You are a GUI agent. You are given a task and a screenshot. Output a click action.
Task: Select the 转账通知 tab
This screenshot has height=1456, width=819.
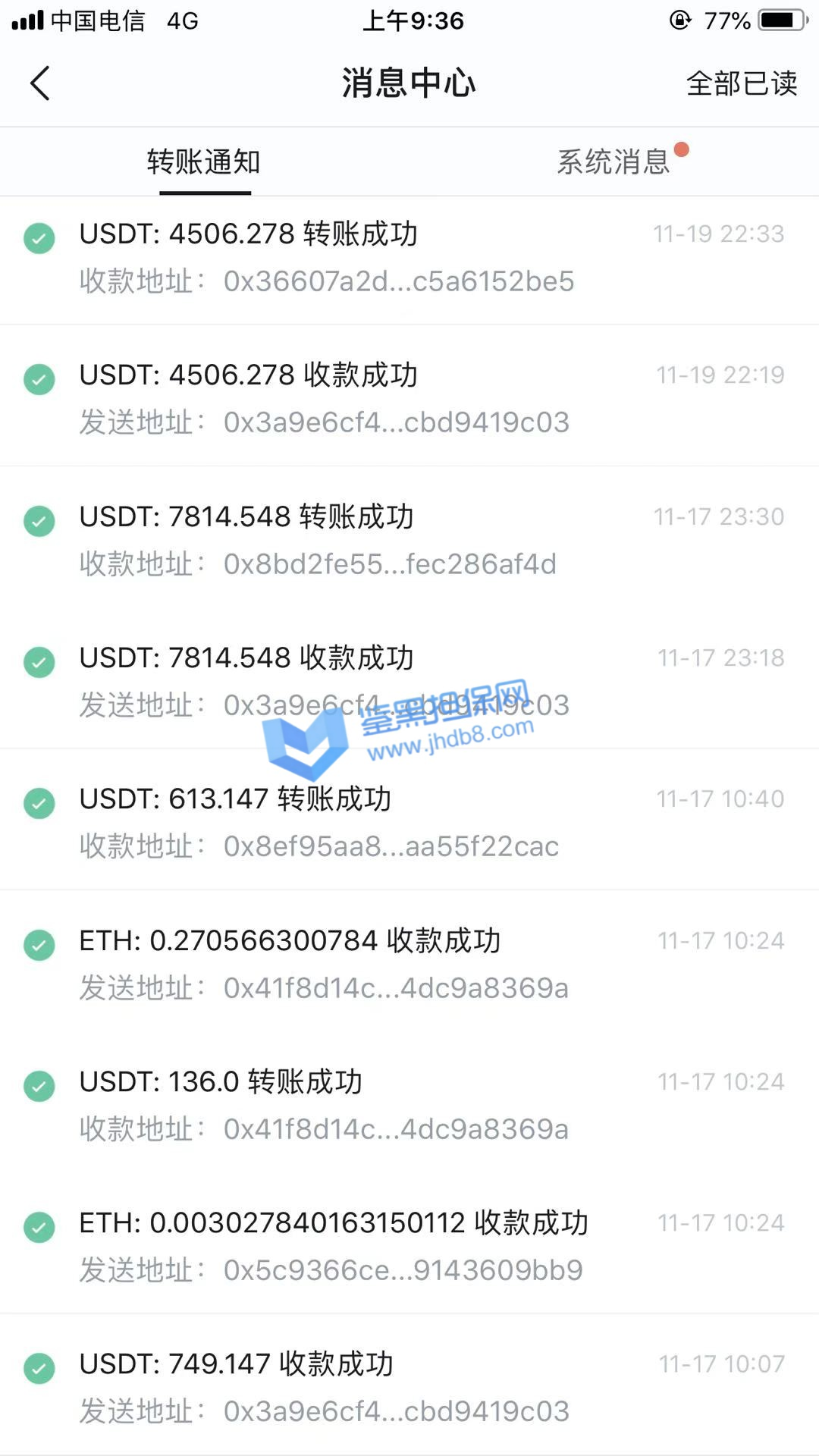(x=204, y=162)
